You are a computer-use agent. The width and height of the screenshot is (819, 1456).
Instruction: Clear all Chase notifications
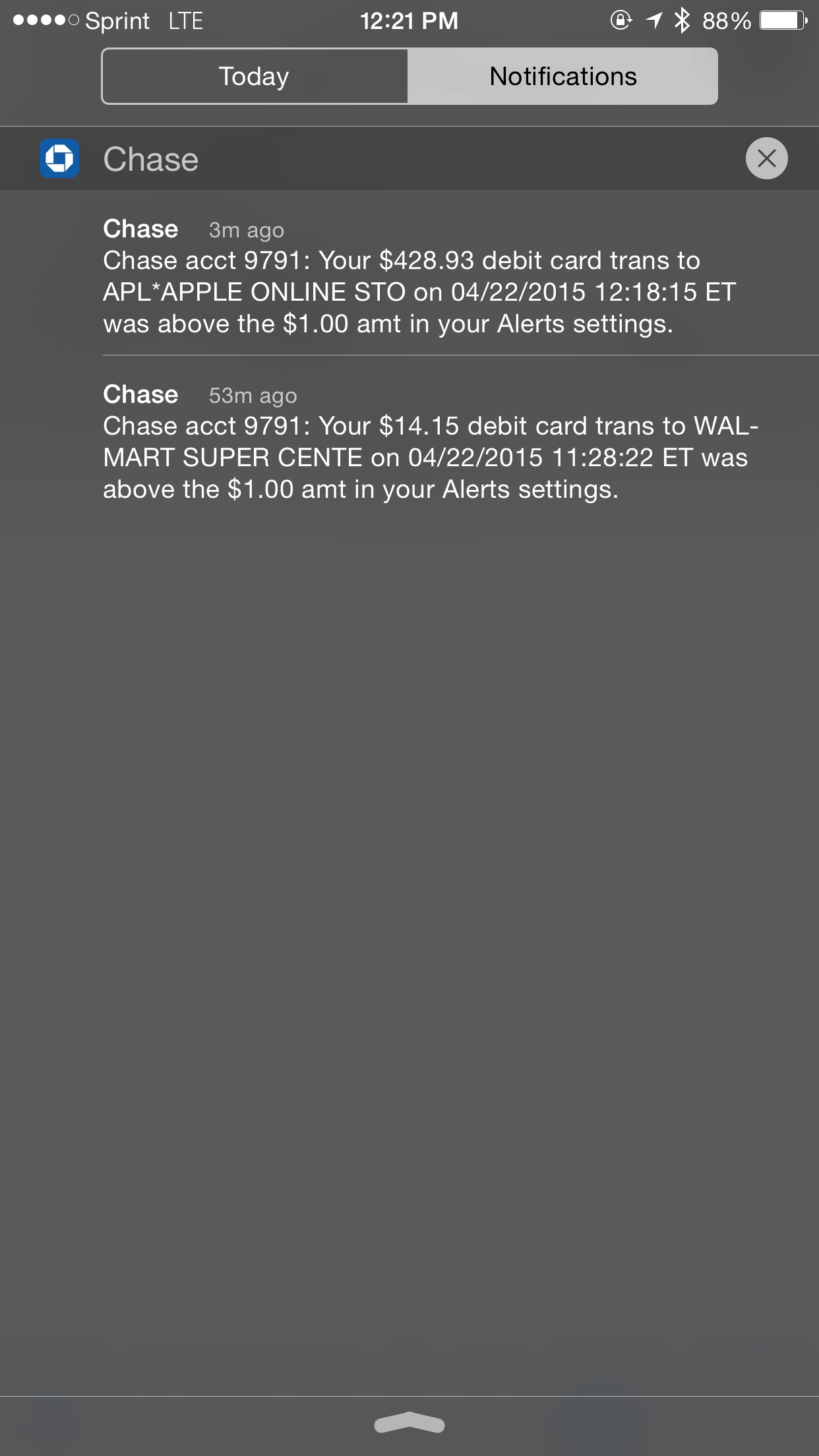pyautogui.click(x=766, y=158)
